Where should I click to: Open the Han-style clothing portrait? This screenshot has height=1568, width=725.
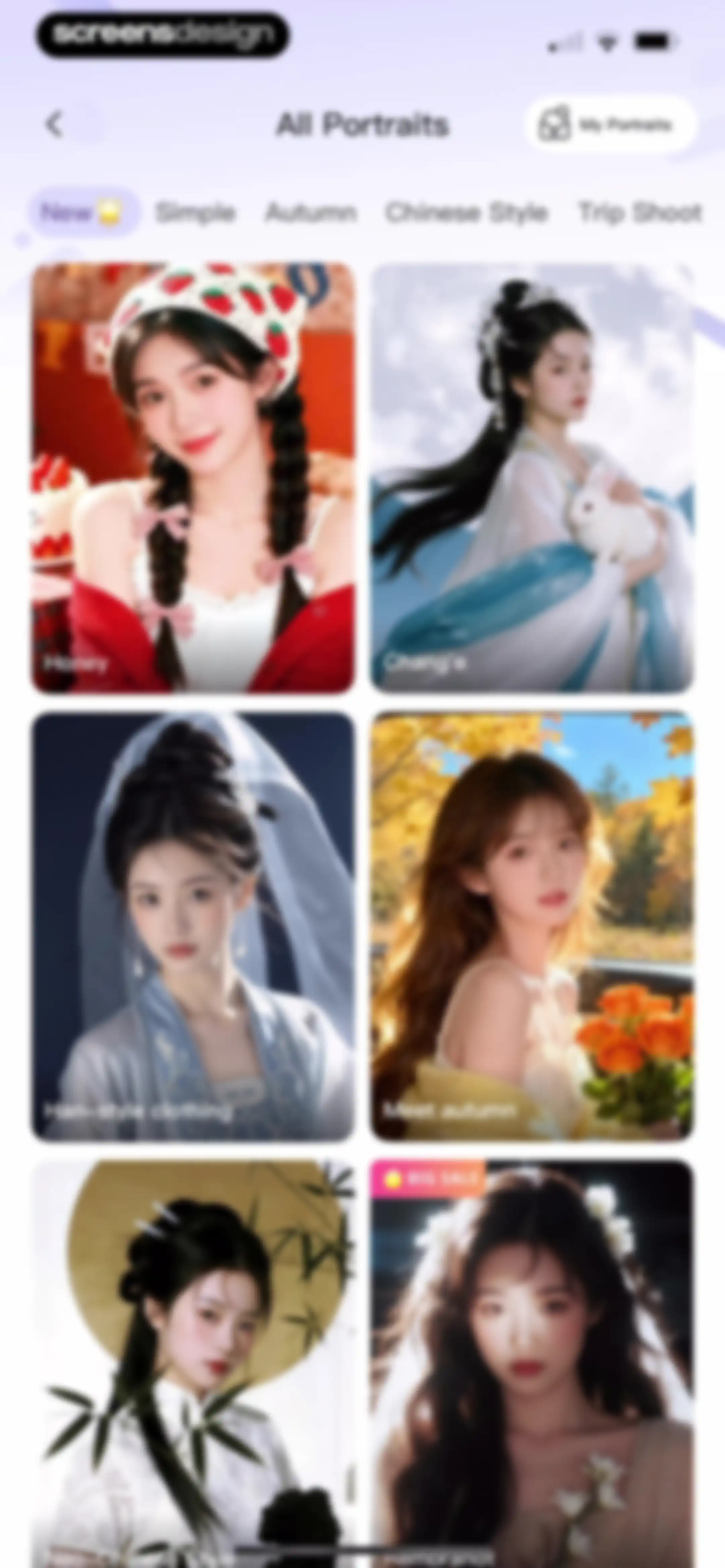coord(193,926)
